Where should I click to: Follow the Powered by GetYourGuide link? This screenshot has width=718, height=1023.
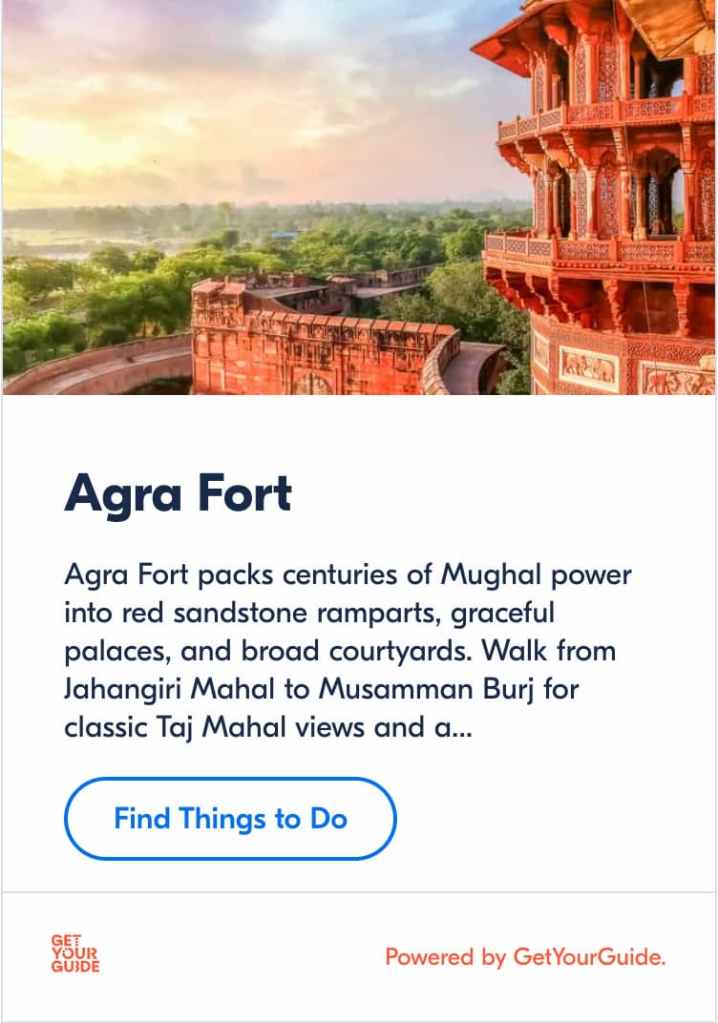525,957
